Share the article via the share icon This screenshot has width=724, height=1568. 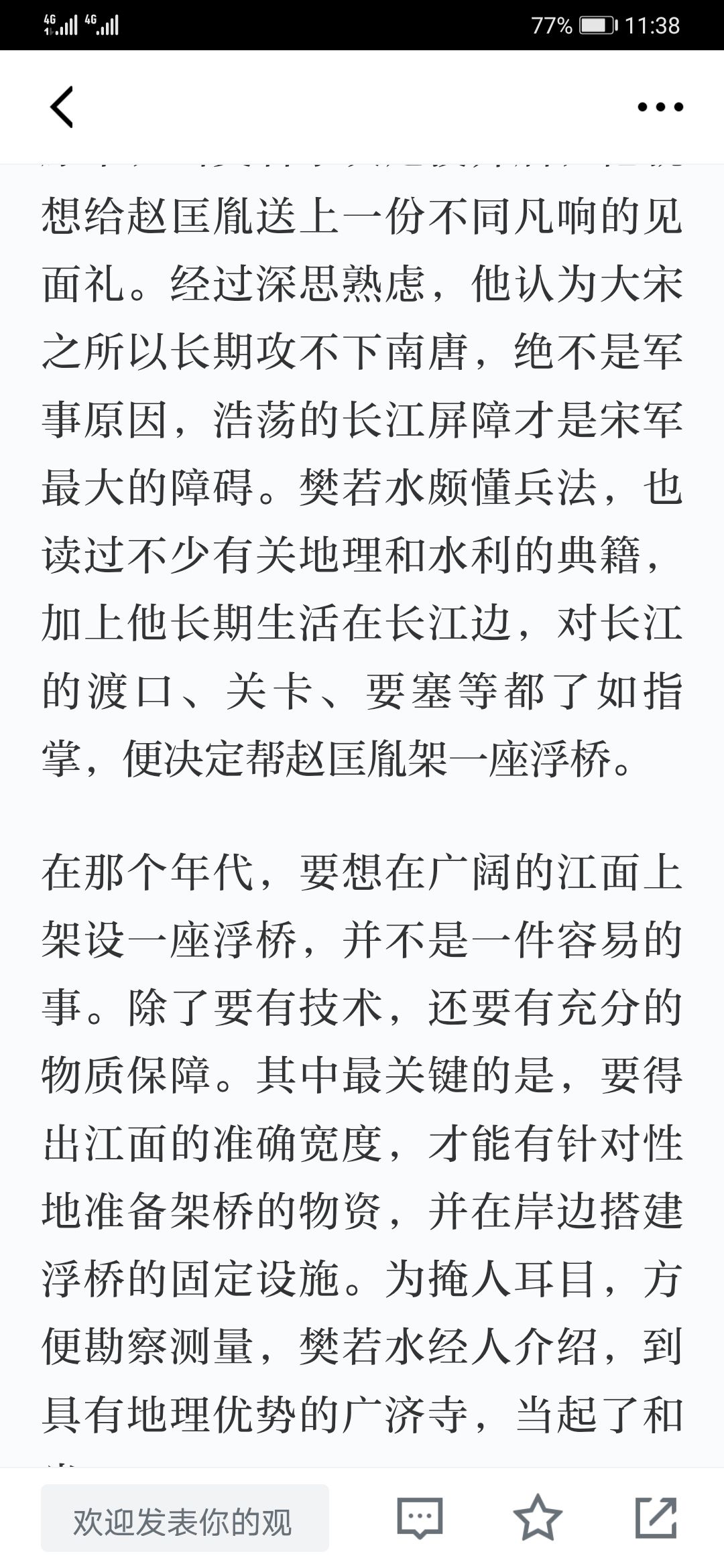tap(656, 1518)
